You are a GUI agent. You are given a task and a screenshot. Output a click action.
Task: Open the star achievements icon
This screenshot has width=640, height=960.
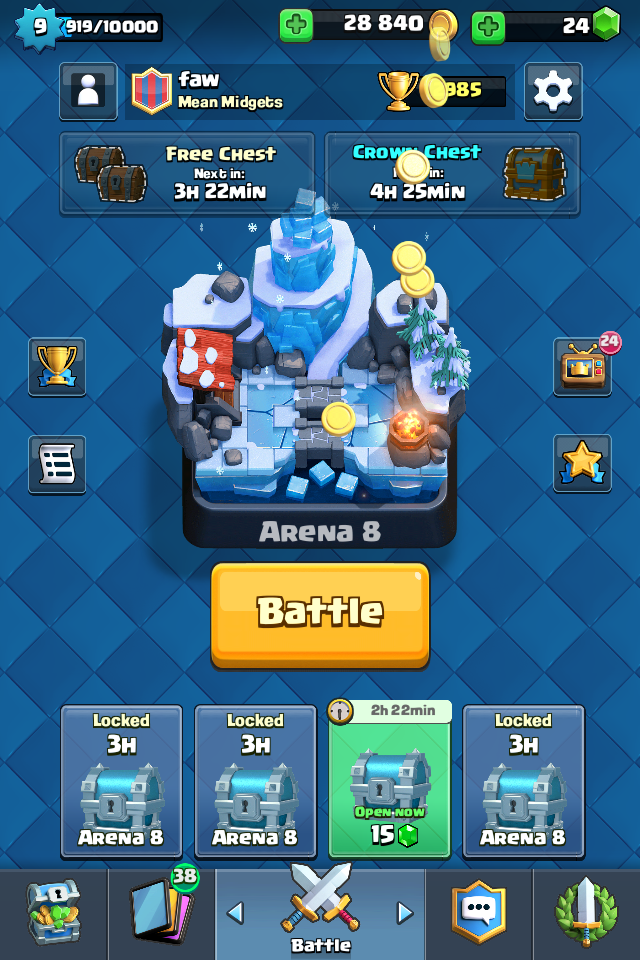[582, 463]
